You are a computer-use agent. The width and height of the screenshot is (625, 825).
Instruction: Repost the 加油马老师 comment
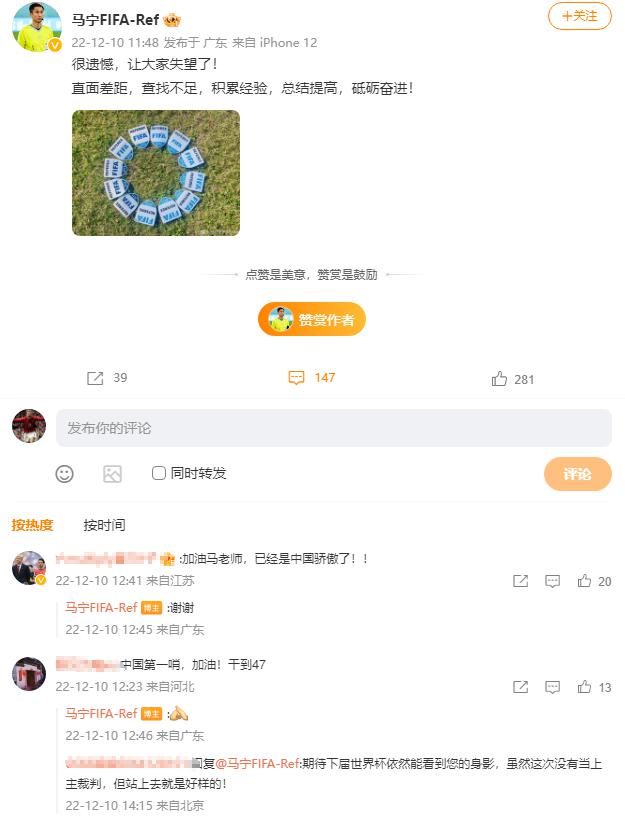pos(520,581)
